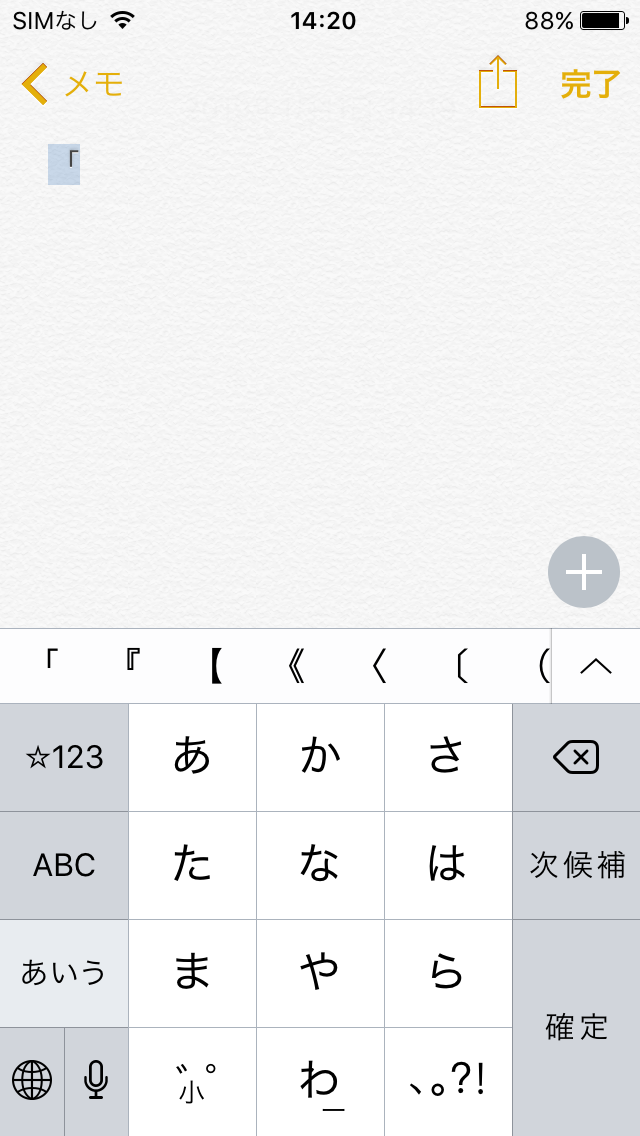
Task: Tap 完了 to finish editing
Action: (591, 85)
